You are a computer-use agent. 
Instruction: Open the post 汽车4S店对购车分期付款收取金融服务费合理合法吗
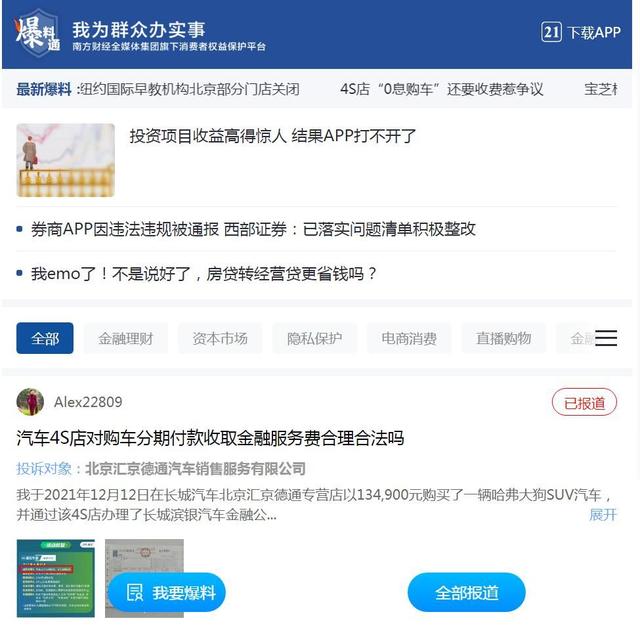(210, 437)
